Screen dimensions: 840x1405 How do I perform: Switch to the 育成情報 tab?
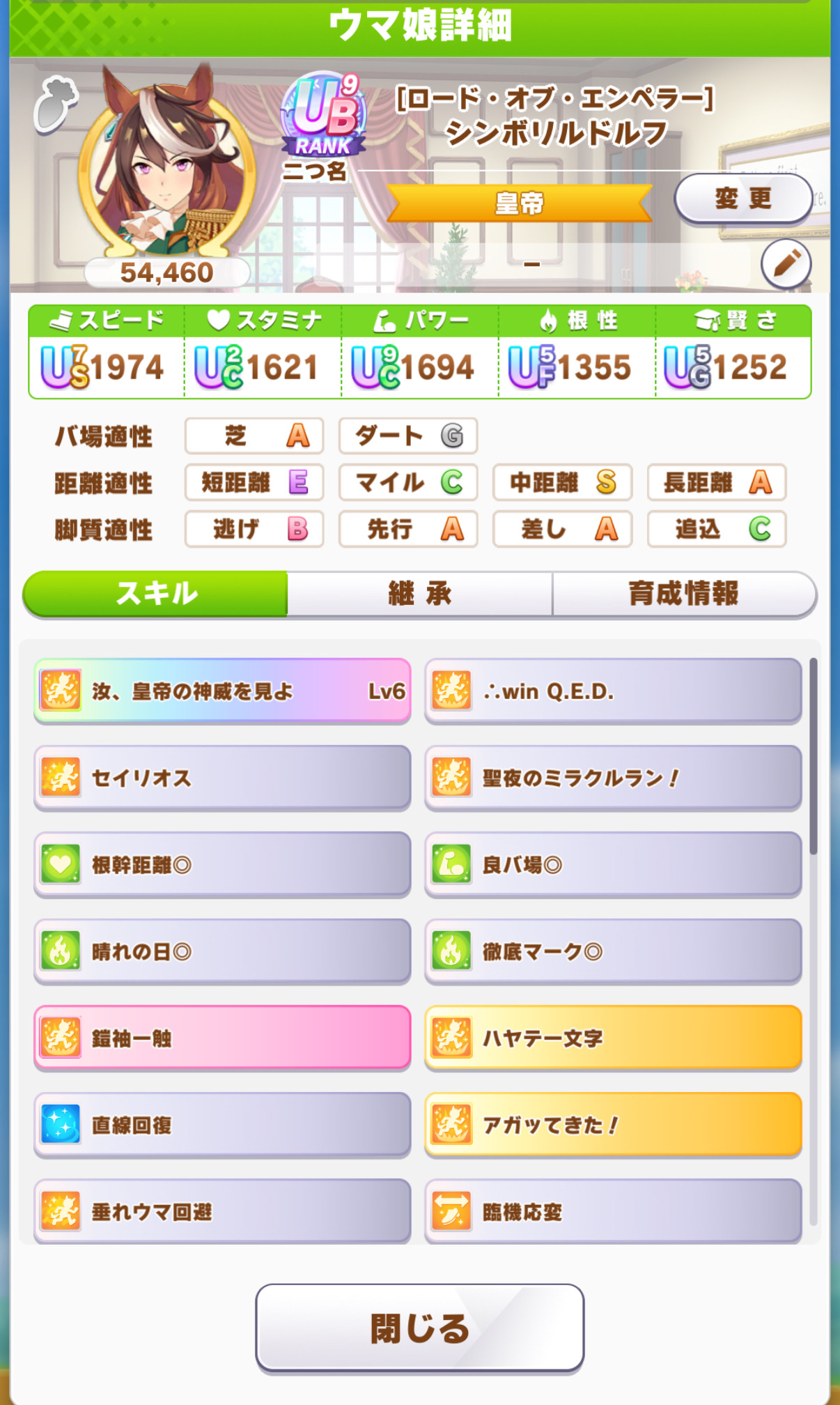pyautogui.click(x=684, y=594)
